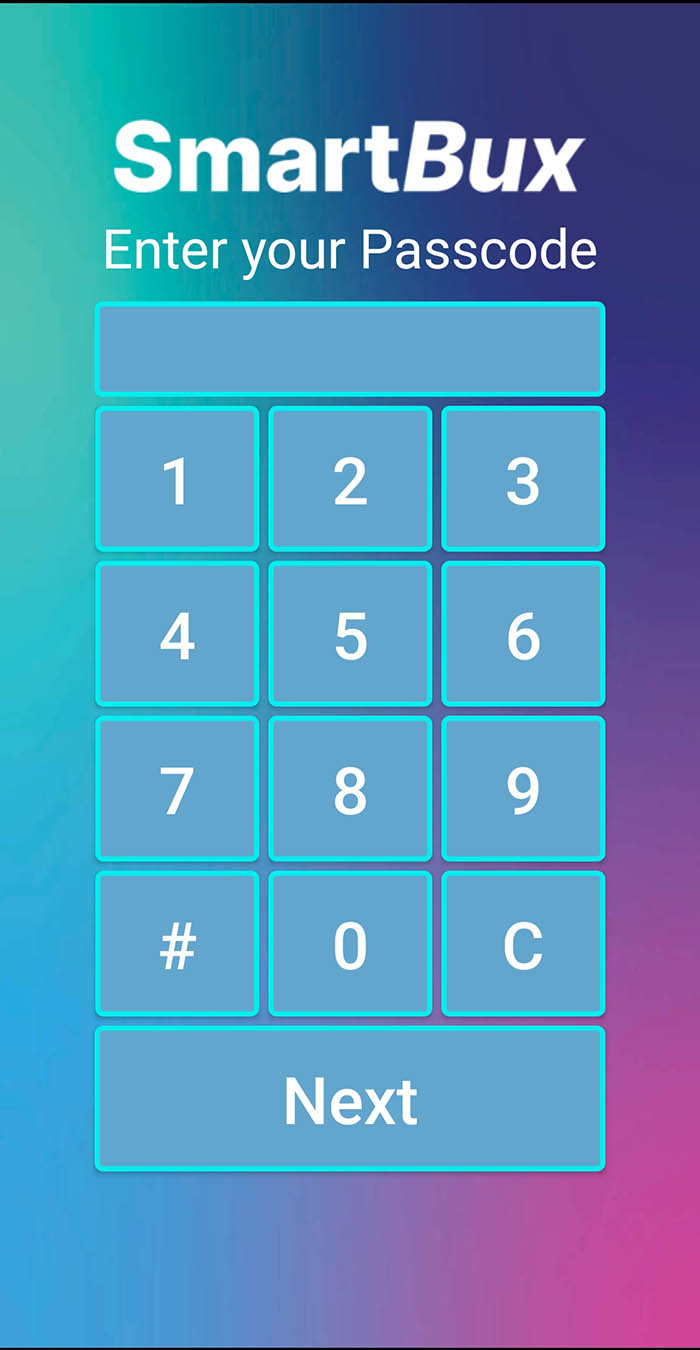700x1350 pixels.
Task: Tap the 4 key
Action: click(x=177, y=634)
